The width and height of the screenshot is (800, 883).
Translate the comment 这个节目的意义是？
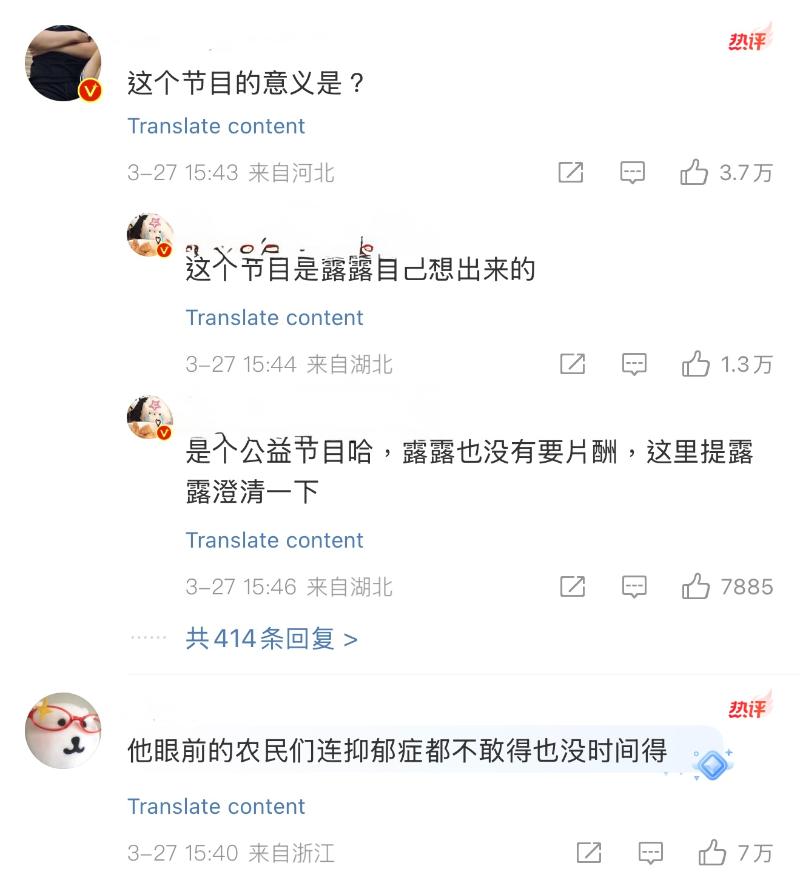(x=216, y=126)
